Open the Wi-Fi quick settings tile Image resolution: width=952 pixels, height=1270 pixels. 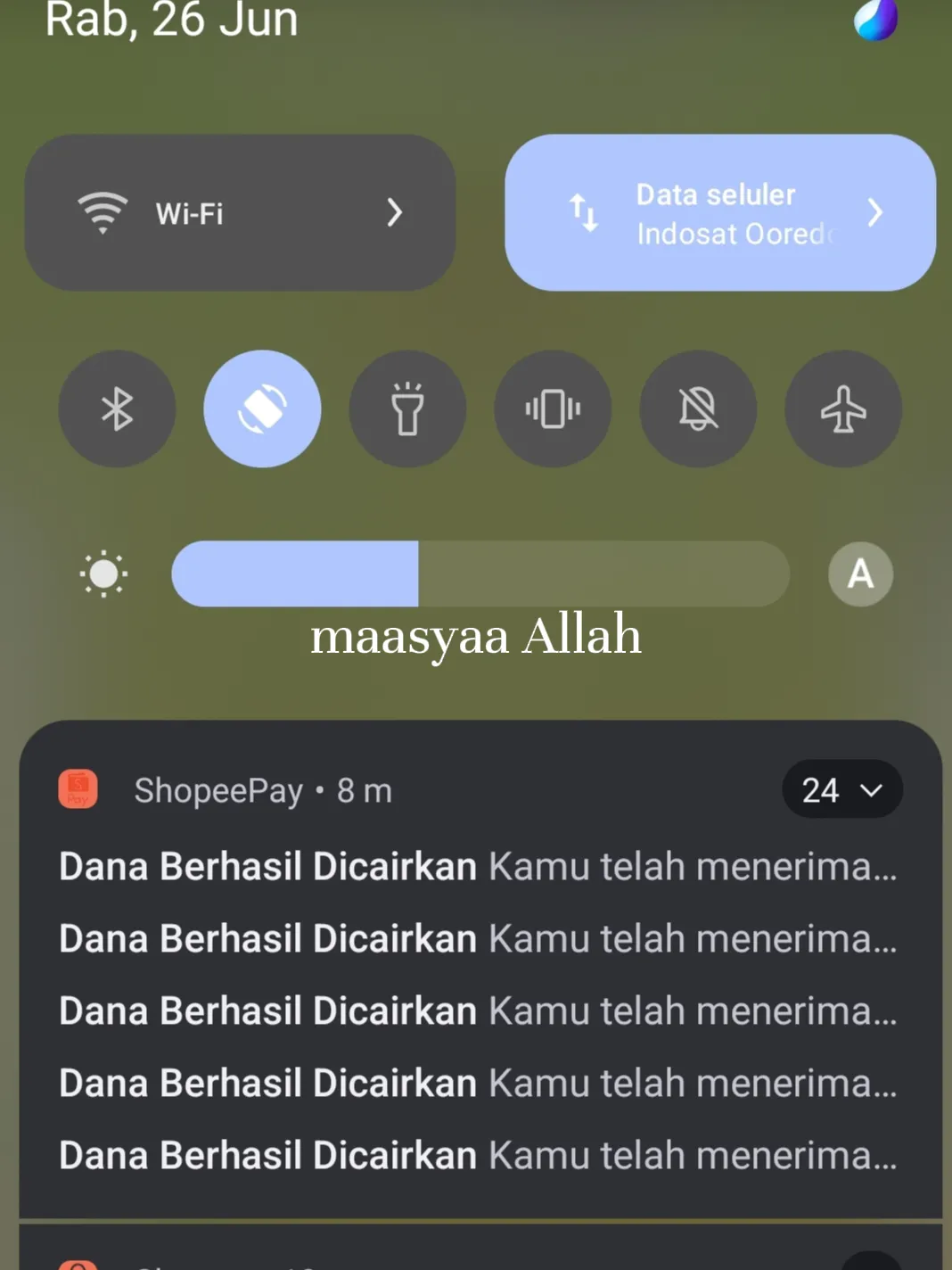(x=239, y=212)
